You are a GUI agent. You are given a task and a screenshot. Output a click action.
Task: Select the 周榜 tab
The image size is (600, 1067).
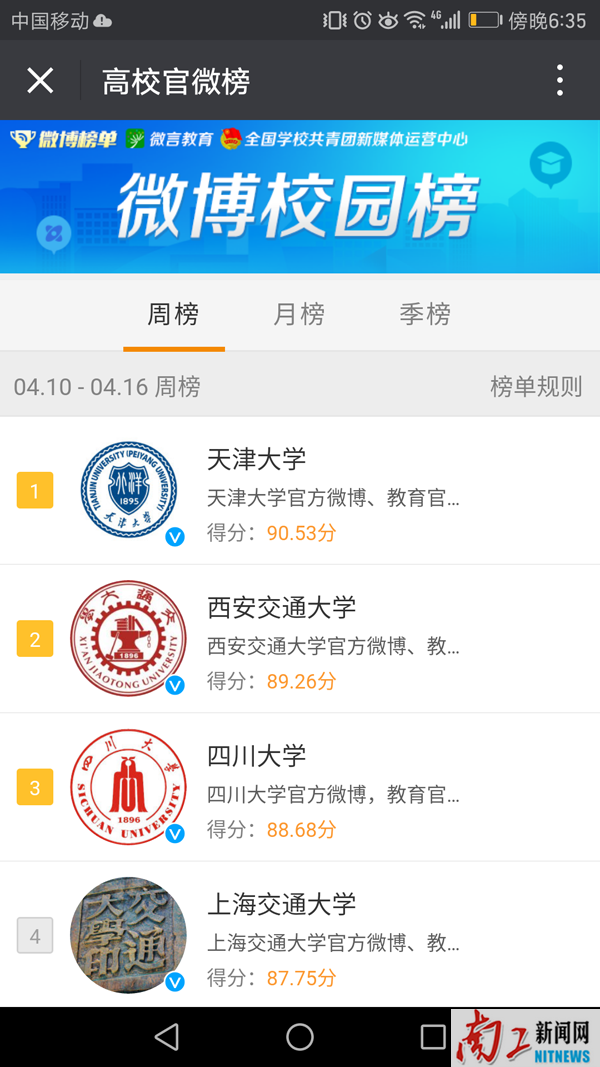173,315
